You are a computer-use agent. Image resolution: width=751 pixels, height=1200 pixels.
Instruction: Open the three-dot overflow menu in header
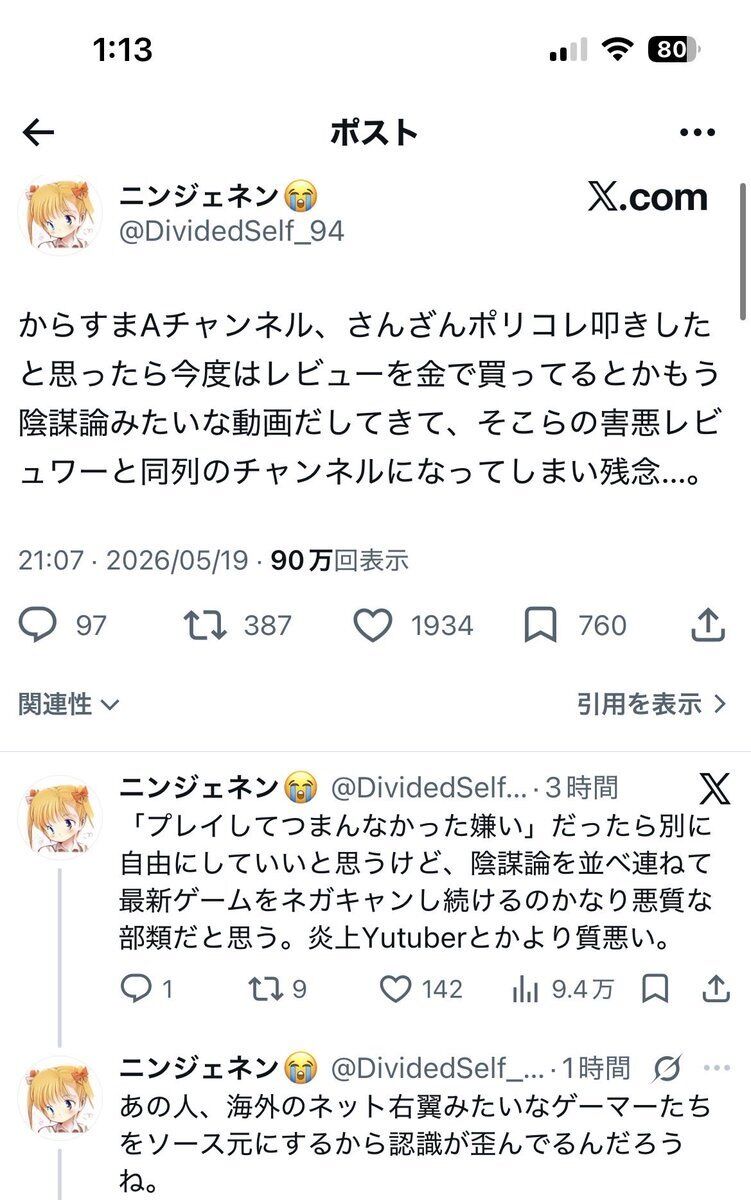pyautogui.click(x=697, y=132)
